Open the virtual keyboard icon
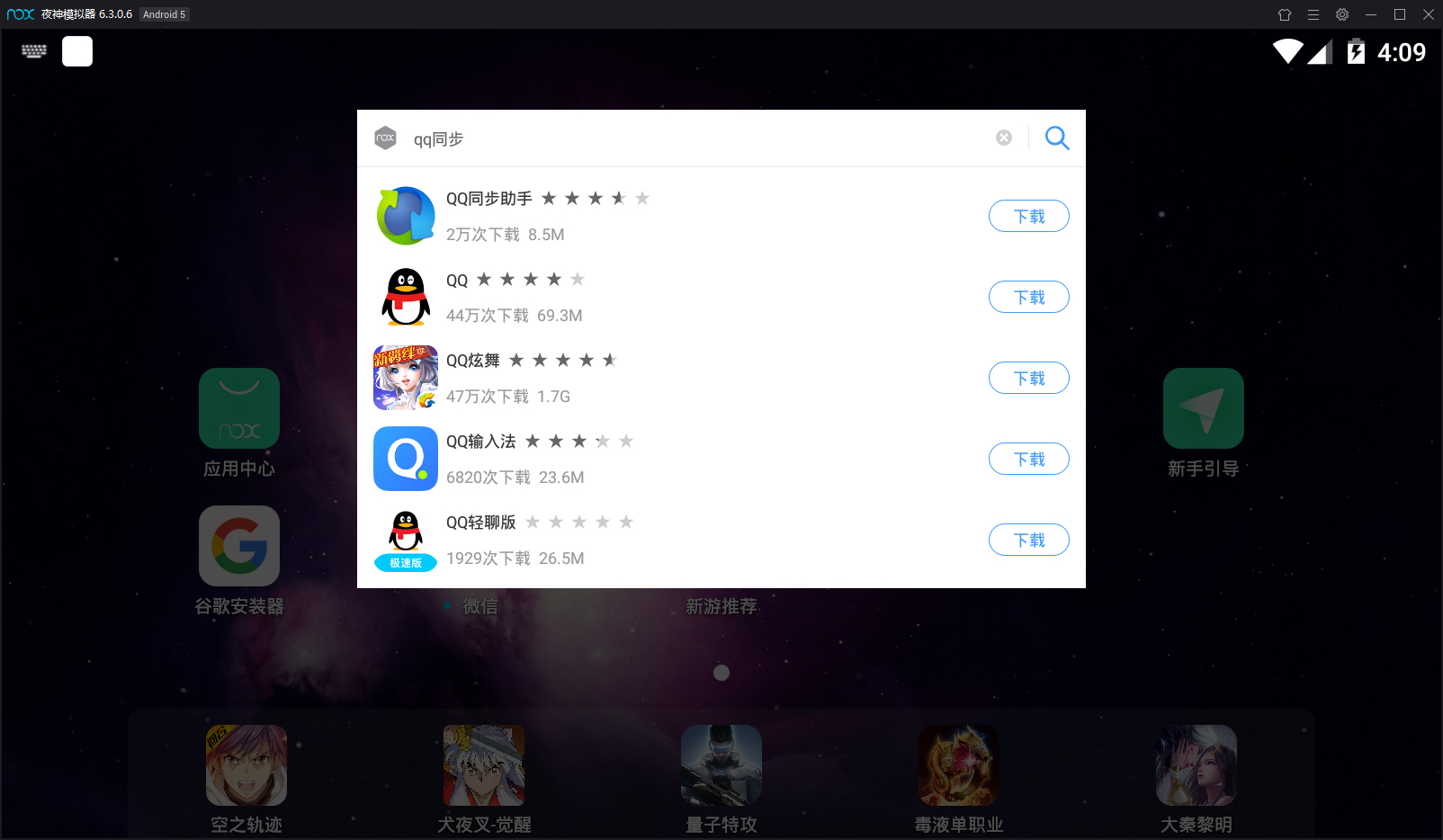 34,51
